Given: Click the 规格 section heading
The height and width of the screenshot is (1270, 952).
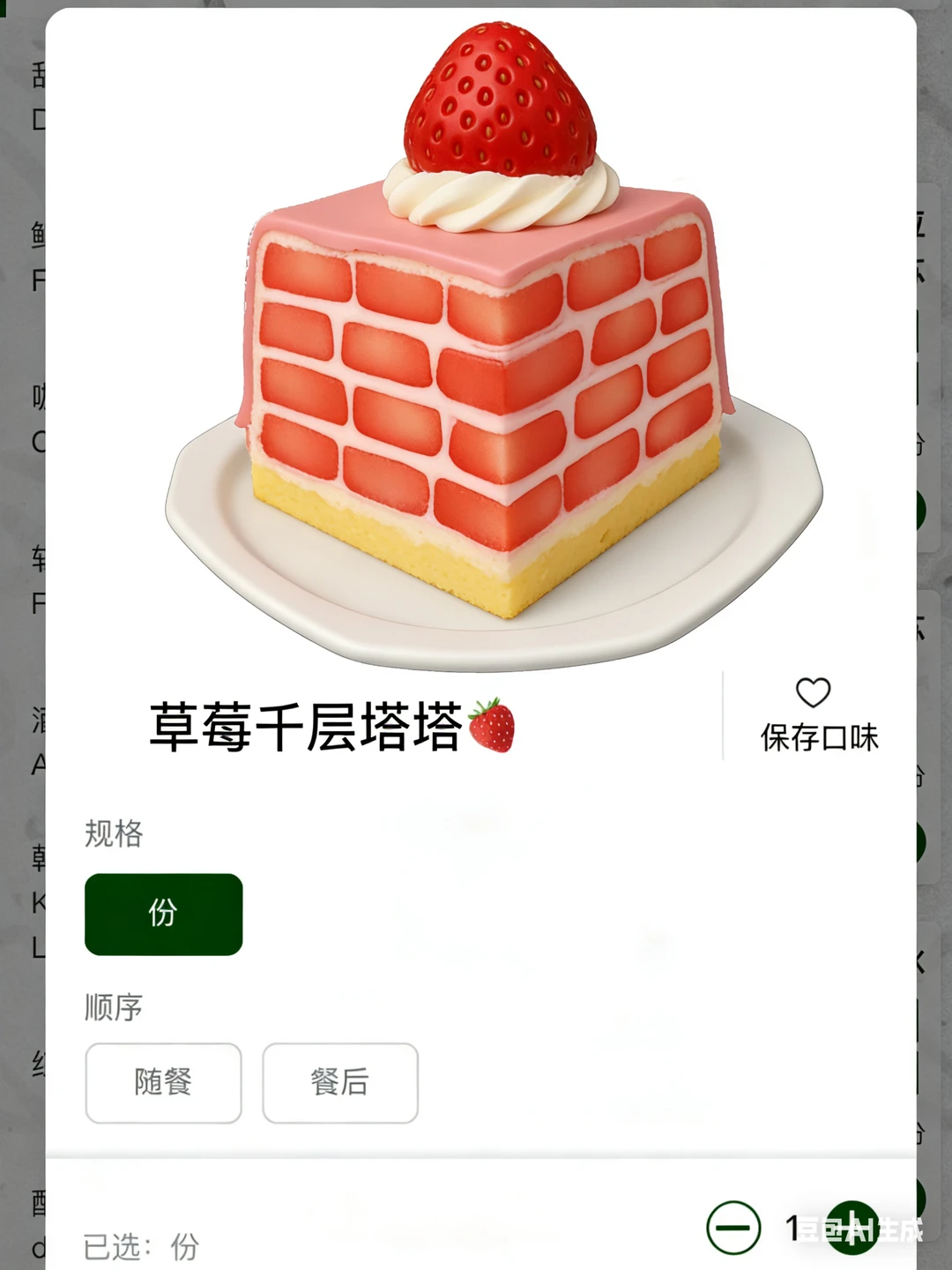Looking at the screenshot, I should [x=113, y=836].
